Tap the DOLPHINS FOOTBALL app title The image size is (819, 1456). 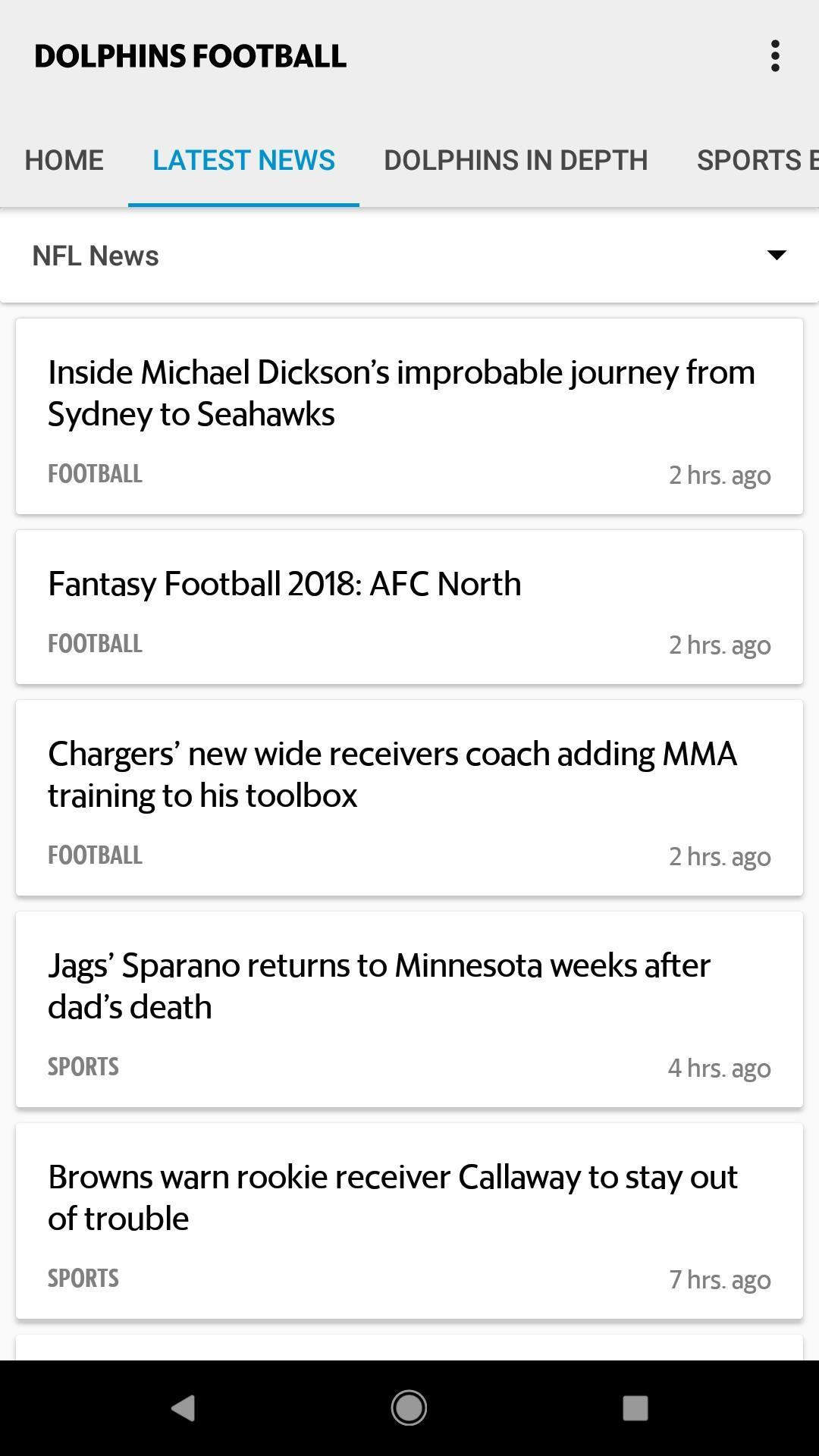click(x=190, y=55)
